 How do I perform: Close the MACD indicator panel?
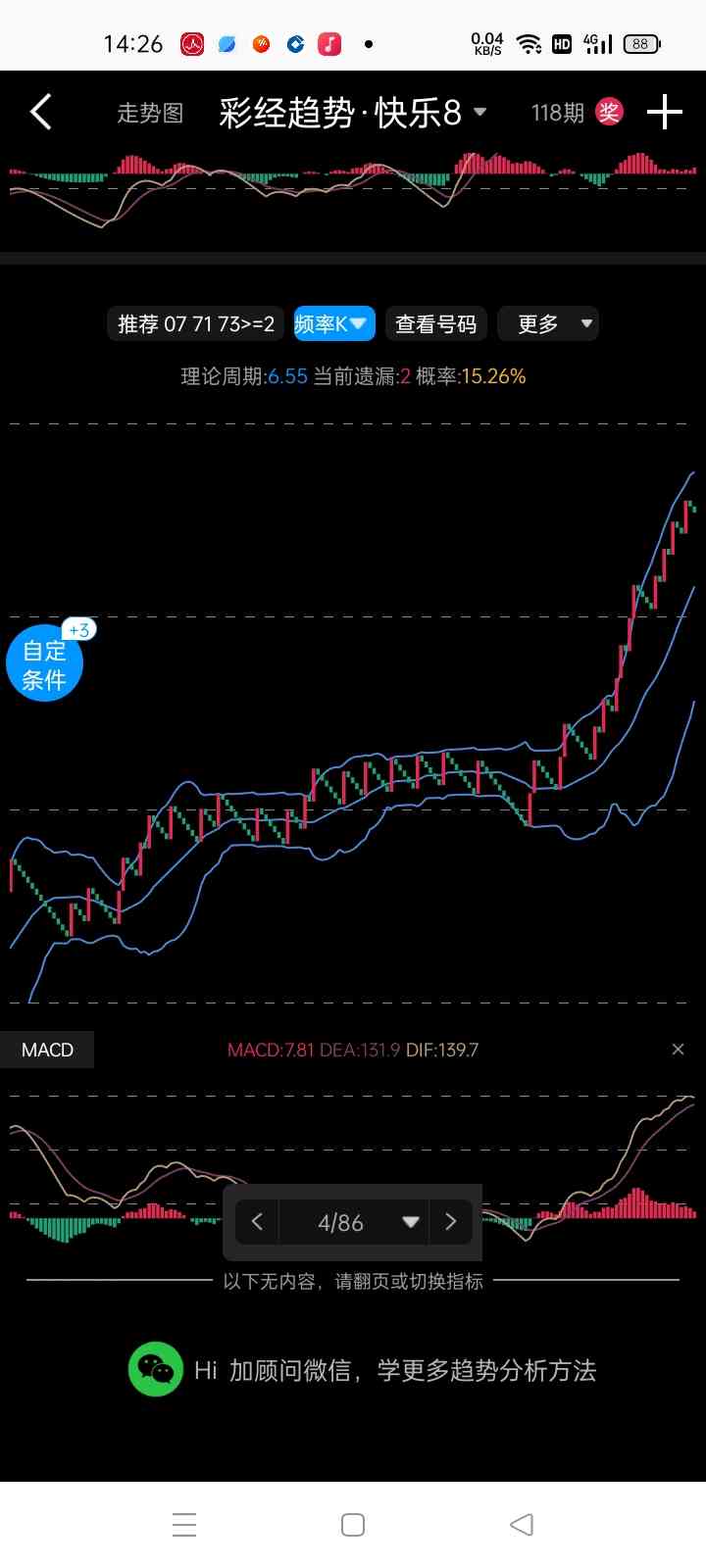point(678,1050)
